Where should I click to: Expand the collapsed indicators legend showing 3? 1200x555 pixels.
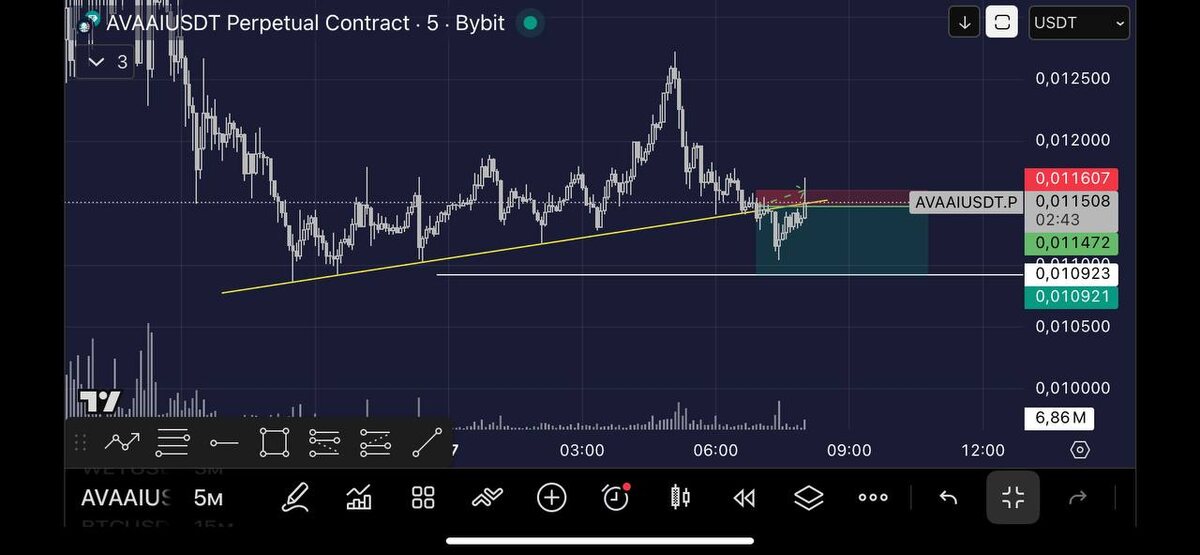point(108,62)
